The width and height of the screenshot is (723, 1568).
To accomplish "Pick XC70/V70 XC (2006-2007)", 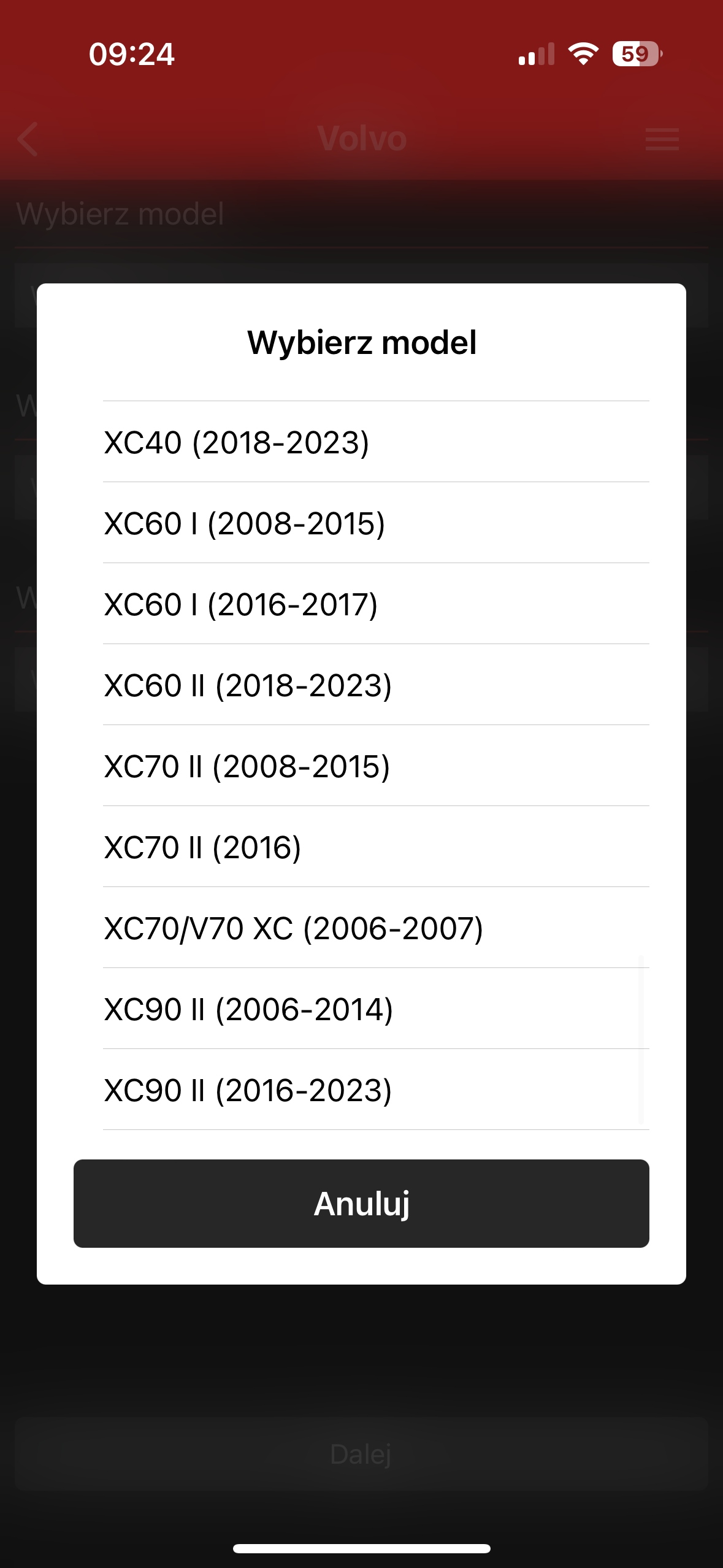I will point(293,928).
